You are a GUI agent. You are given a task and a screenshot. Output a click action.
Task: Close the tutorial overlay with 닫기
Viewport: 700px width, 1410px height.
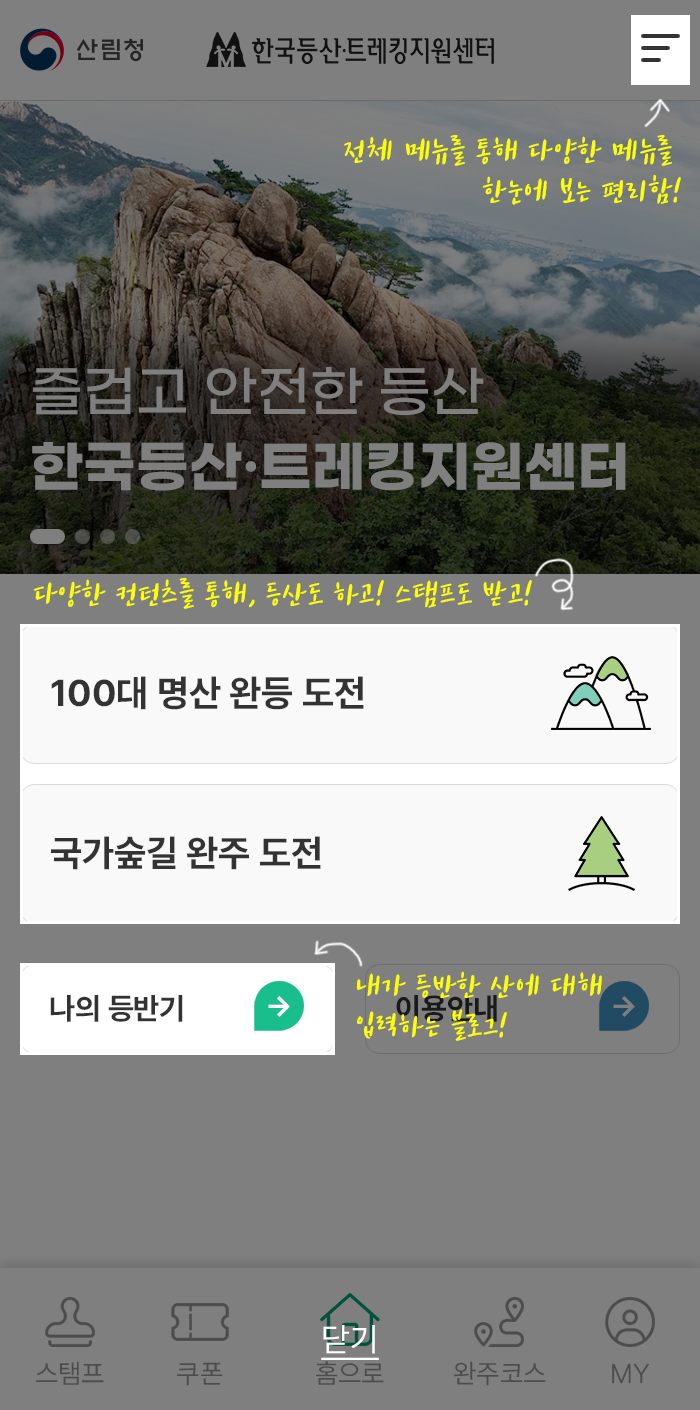(x=349, y=1337)
